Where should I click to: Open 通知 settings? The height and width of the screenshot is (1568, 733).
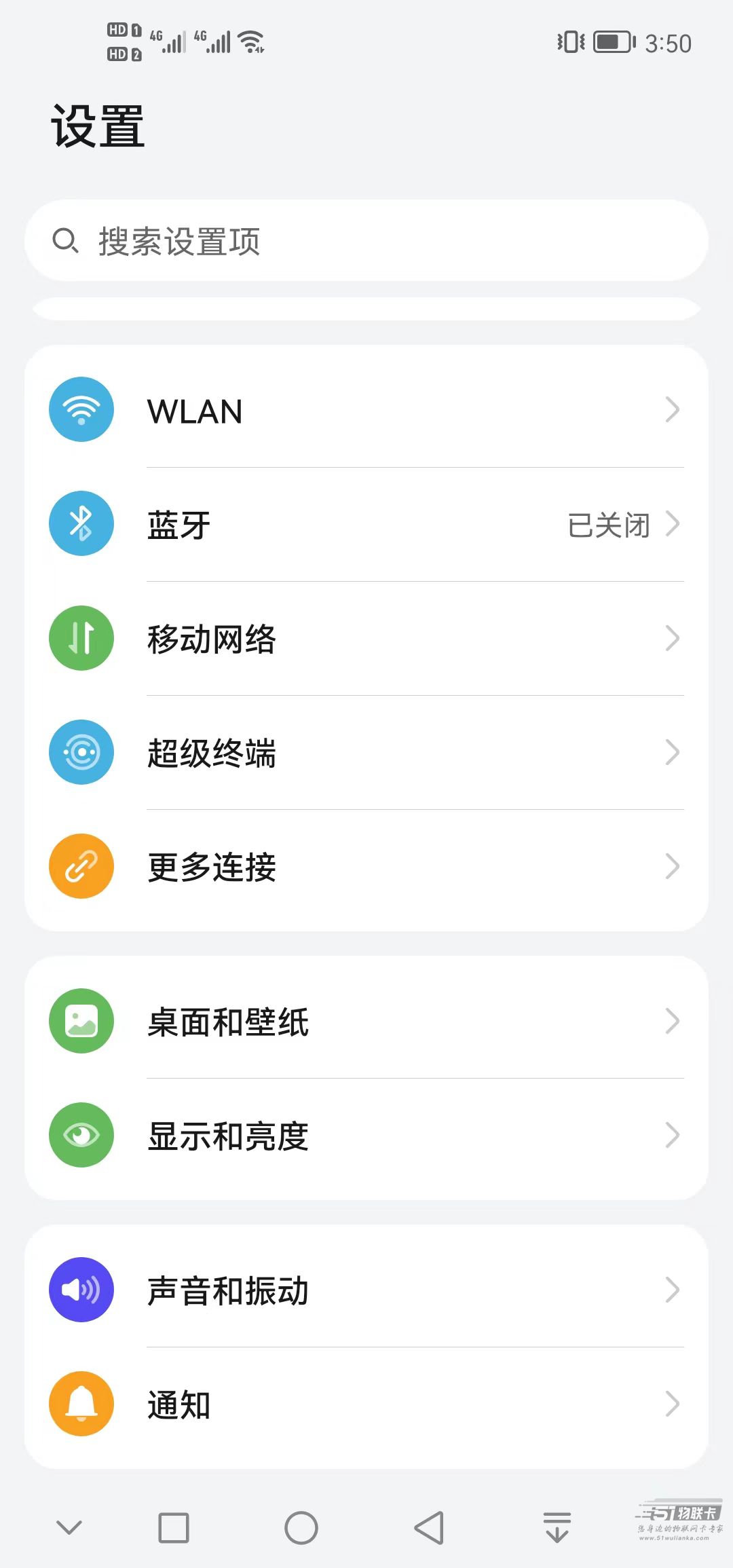click(366, 1404)
